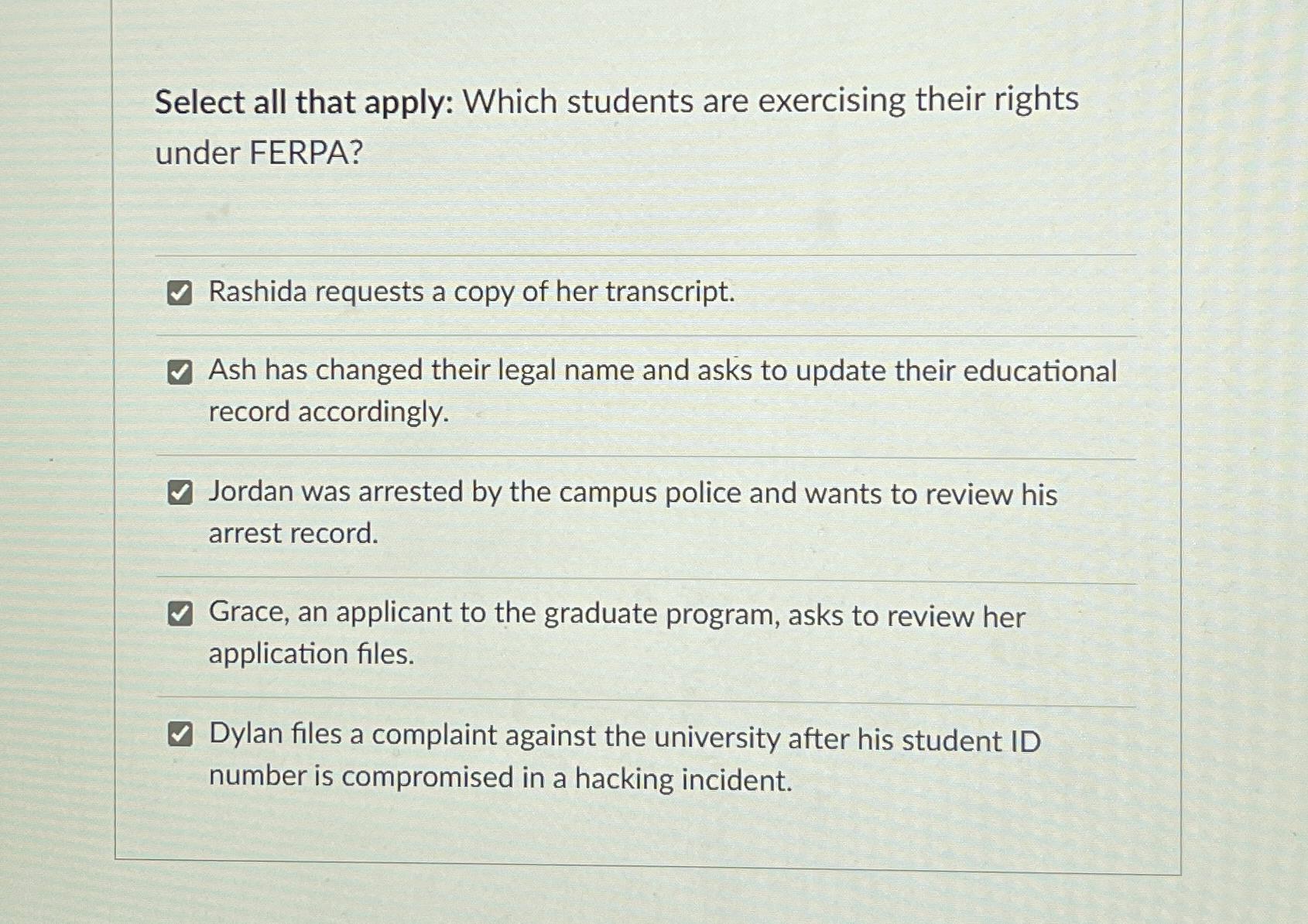1308x924 pixels.
Task: Deselect the Jordan arrest record option
Action: coord(180,492)
